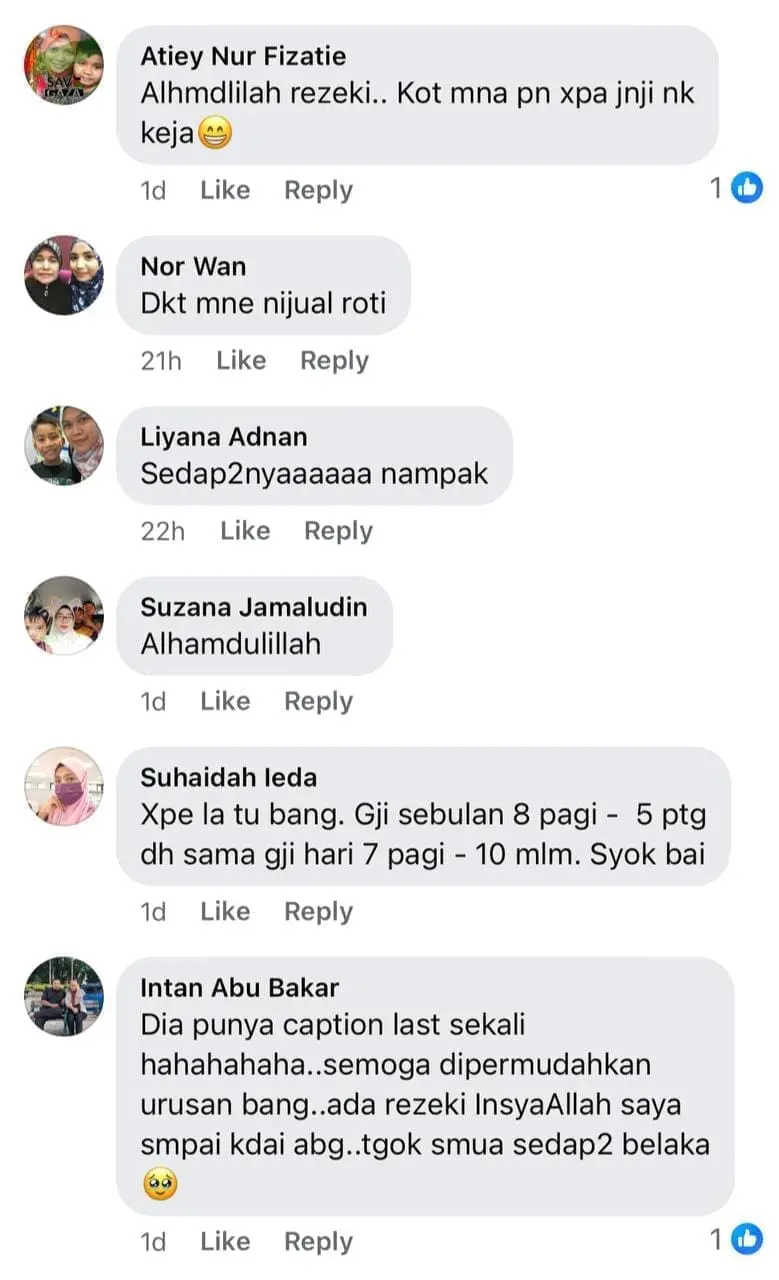The height and width of the screenshot is (1280, 779).
Task: Open Suzana Jamaludin's profile name
Action: pos(253,607)
